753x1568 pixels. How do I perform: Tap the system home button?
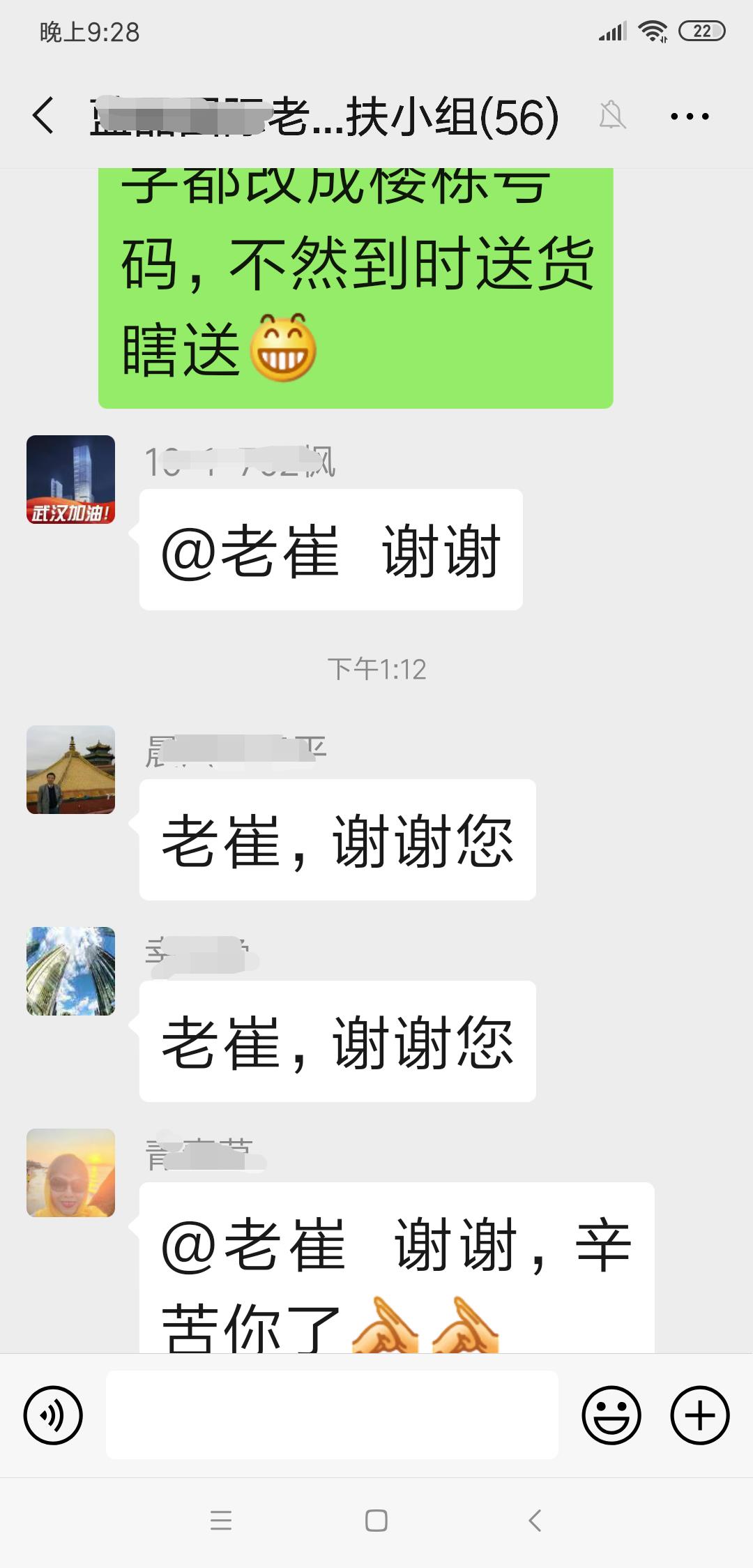coord(376,1521)
